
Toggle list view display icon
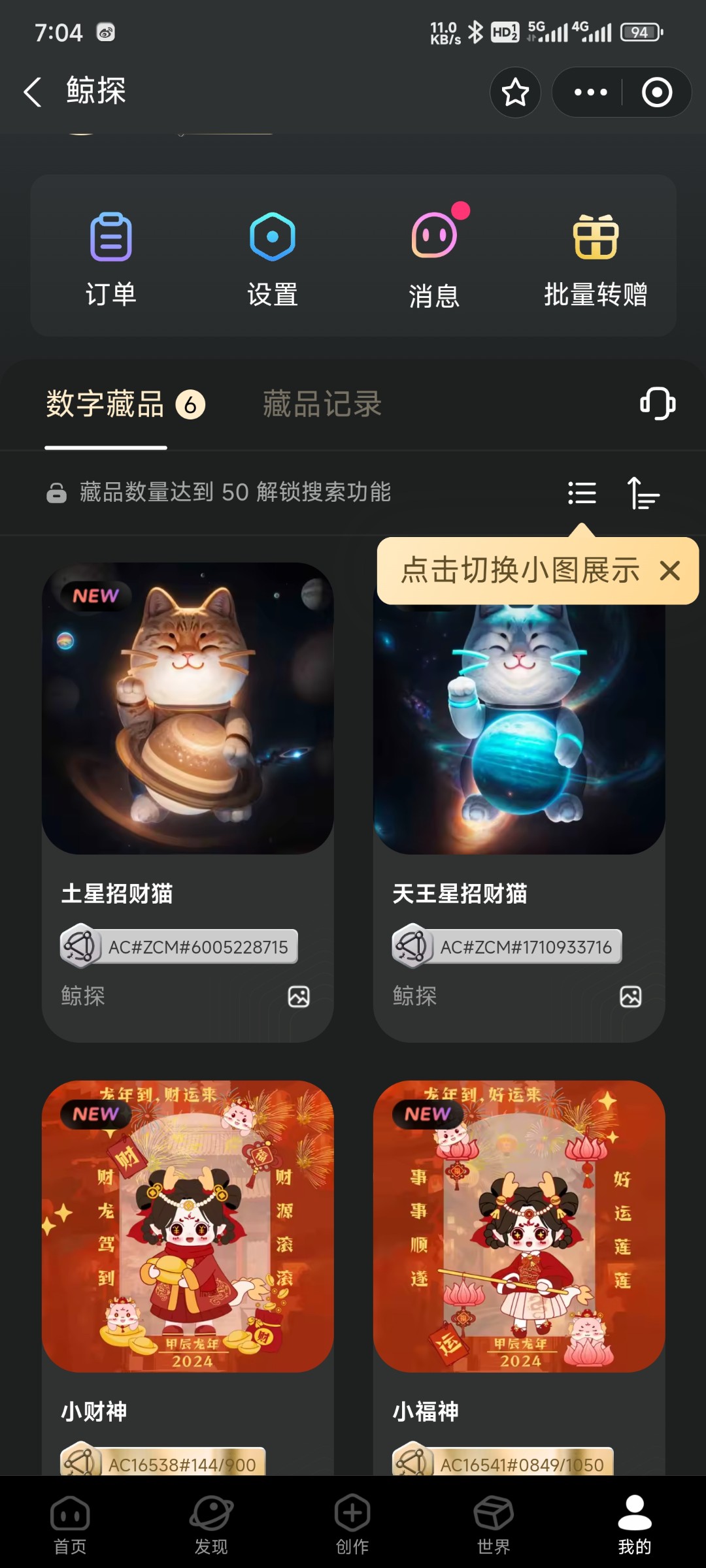click(582, 493)
